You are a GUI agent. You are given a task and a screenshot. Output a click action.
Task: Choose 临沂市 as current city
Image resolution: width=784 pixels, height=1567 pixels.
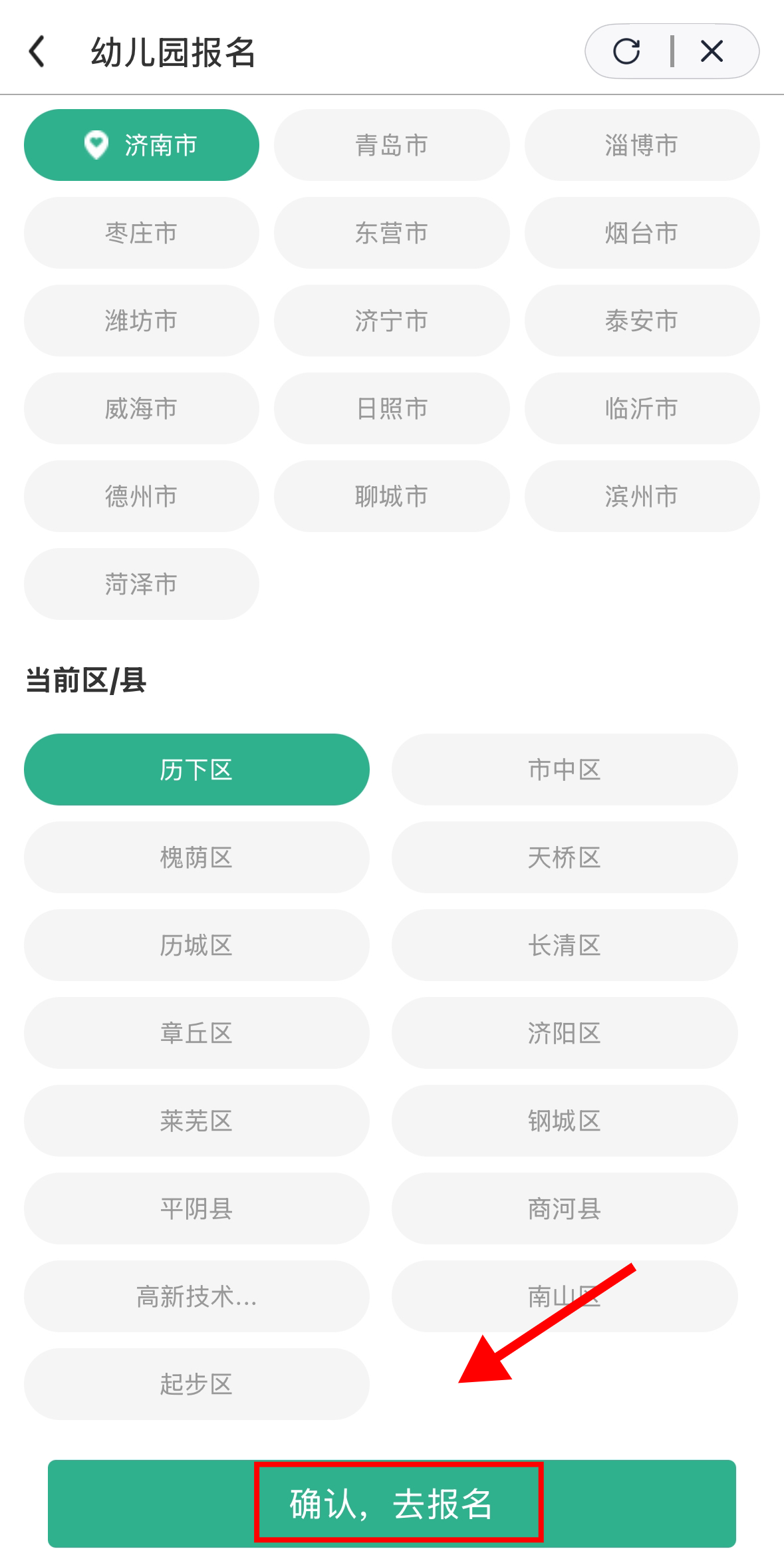coord(642,408)
